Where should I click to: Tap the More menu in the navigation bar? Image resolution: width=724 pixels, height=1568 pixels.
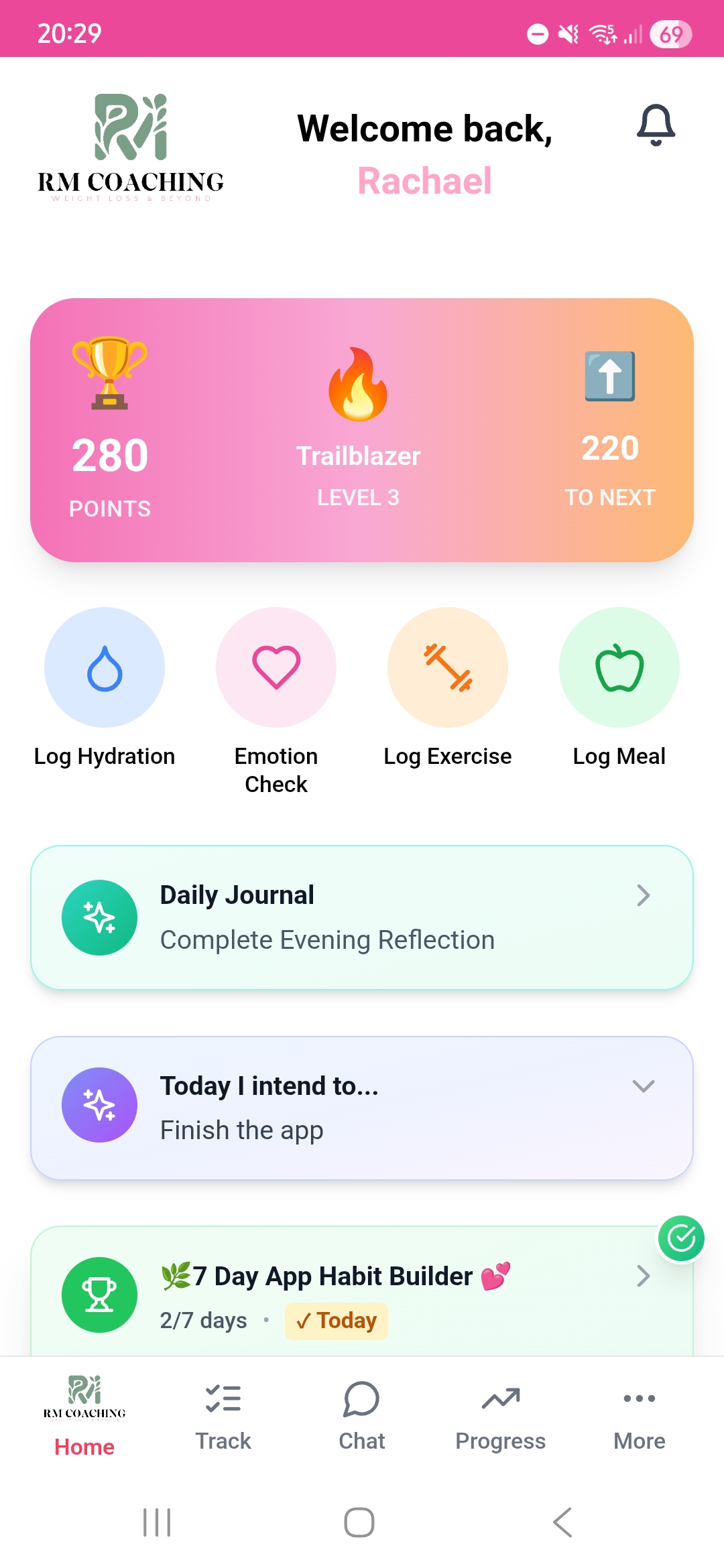coord(638,1414)
